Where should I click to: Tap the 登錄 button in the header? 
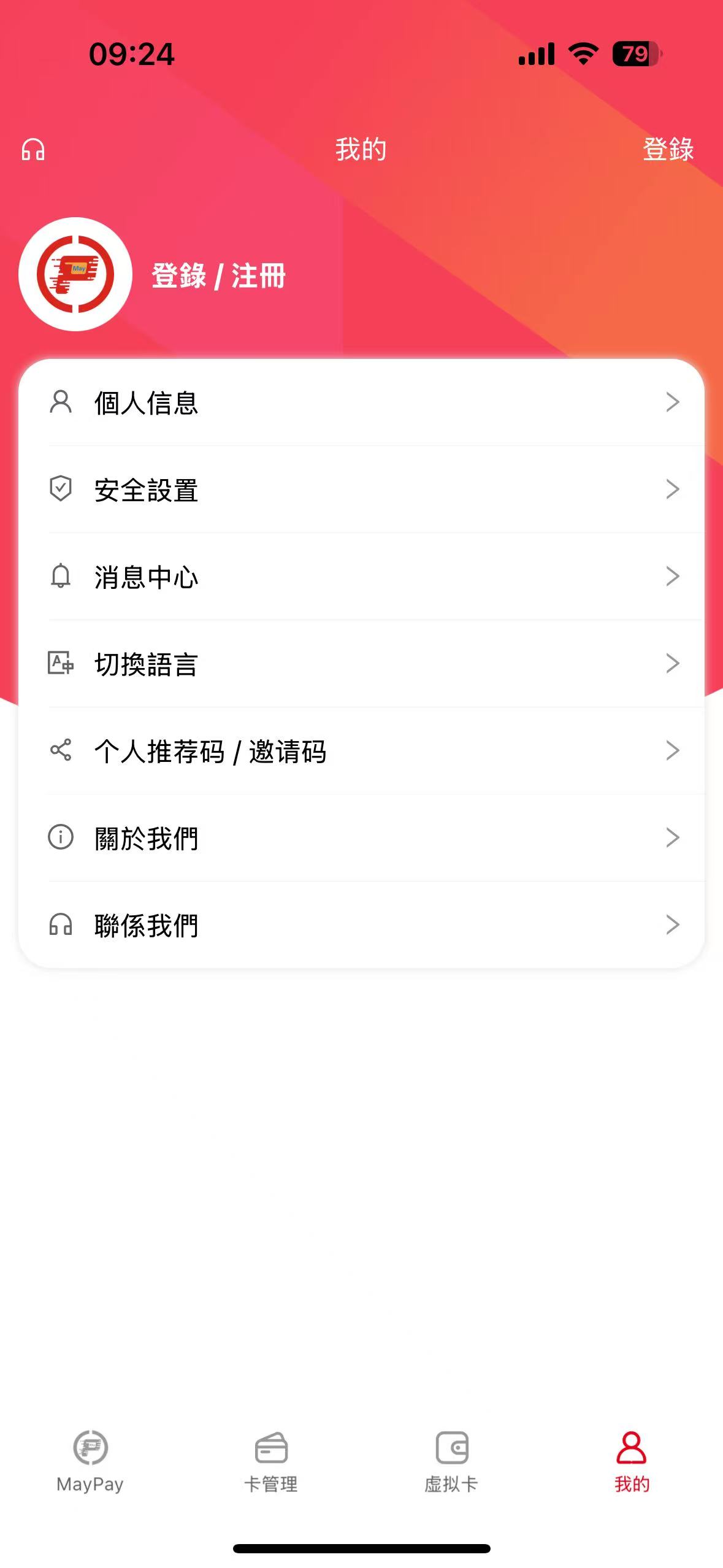coord(667,149)
